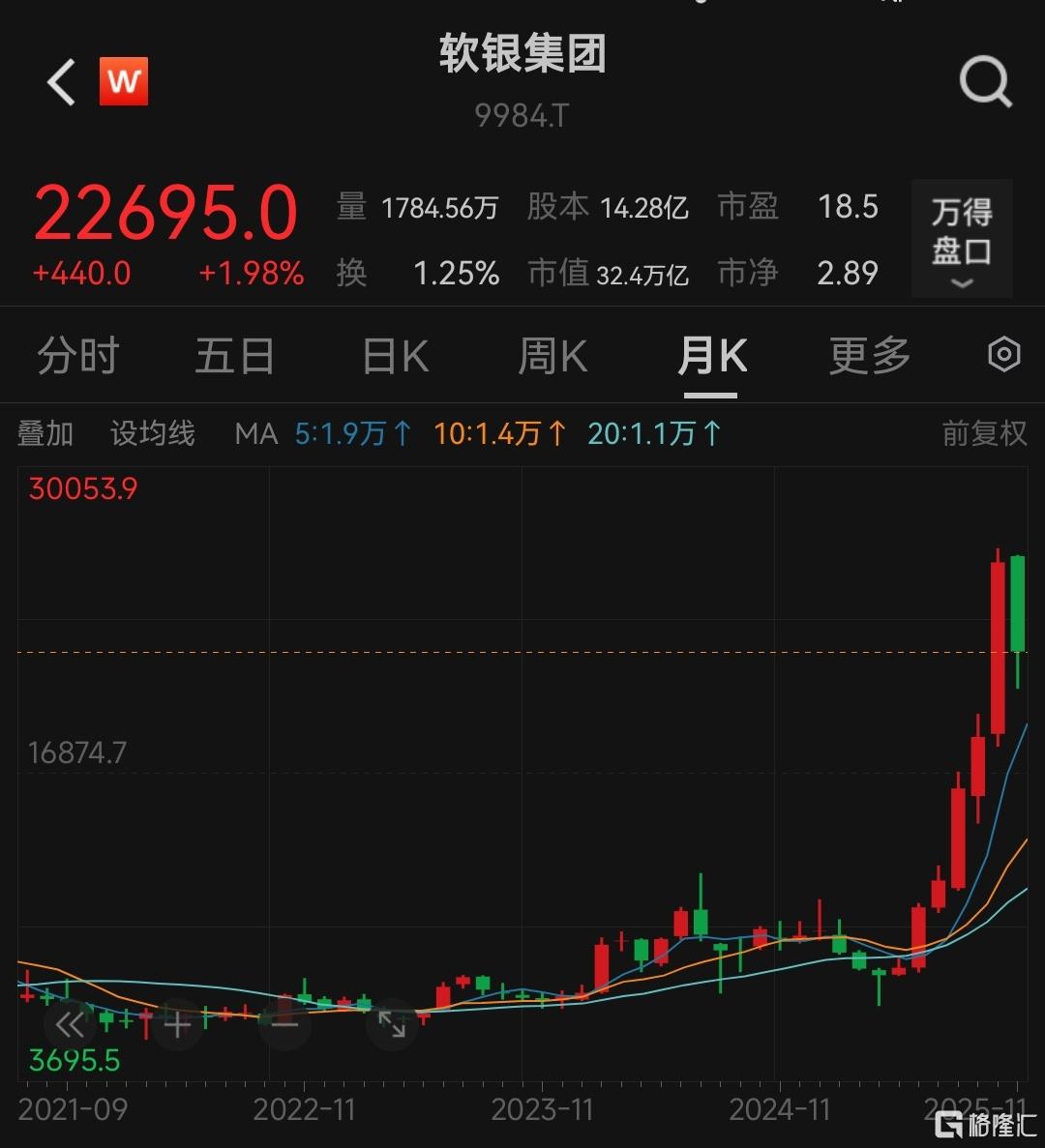Pan chart left with the double-chevron icon
The image size is (1045, 1148).
point(69,1023)
